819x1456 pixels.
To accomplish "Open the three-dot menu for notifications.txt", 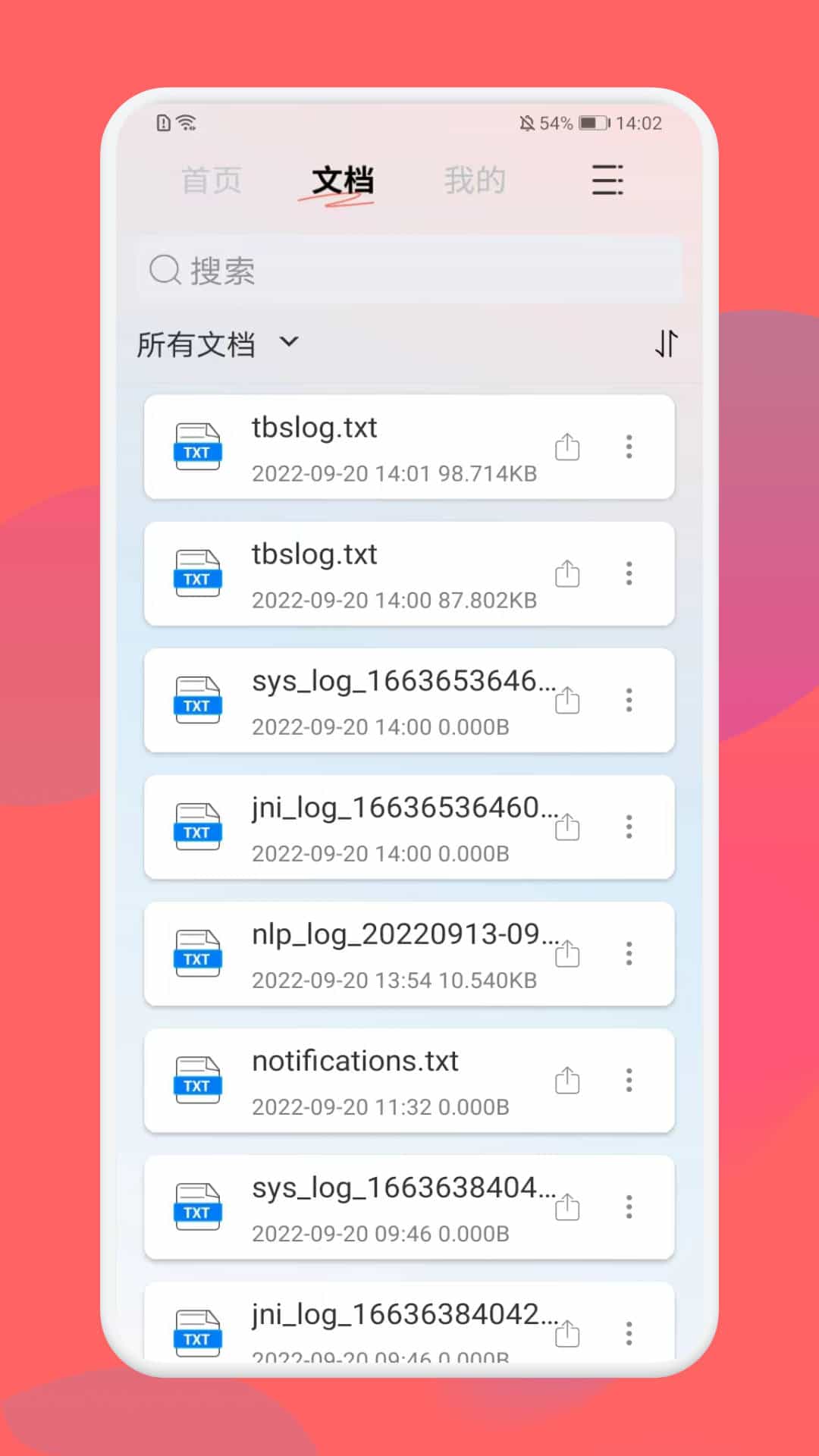I will tap(629, 1081).
